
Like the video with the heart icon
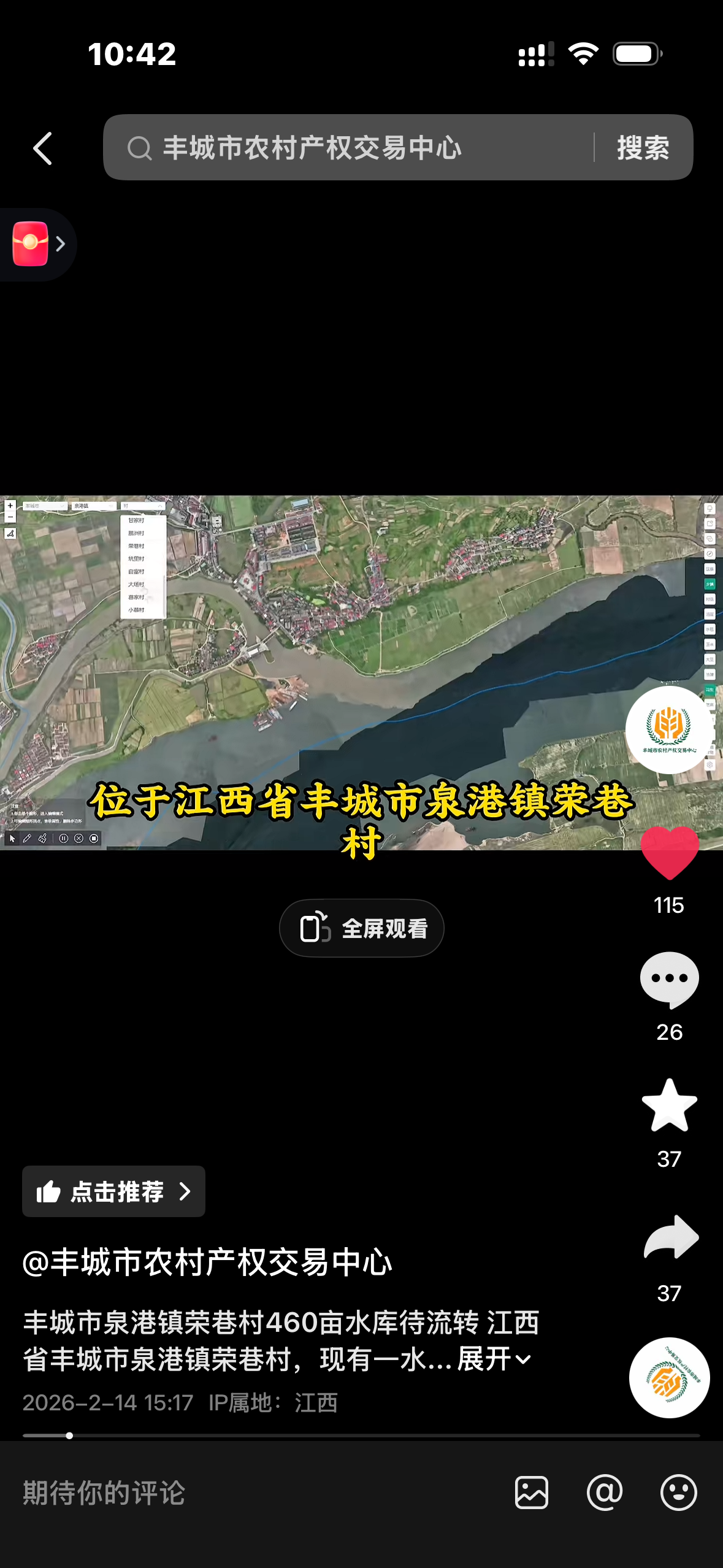(669, 852)
